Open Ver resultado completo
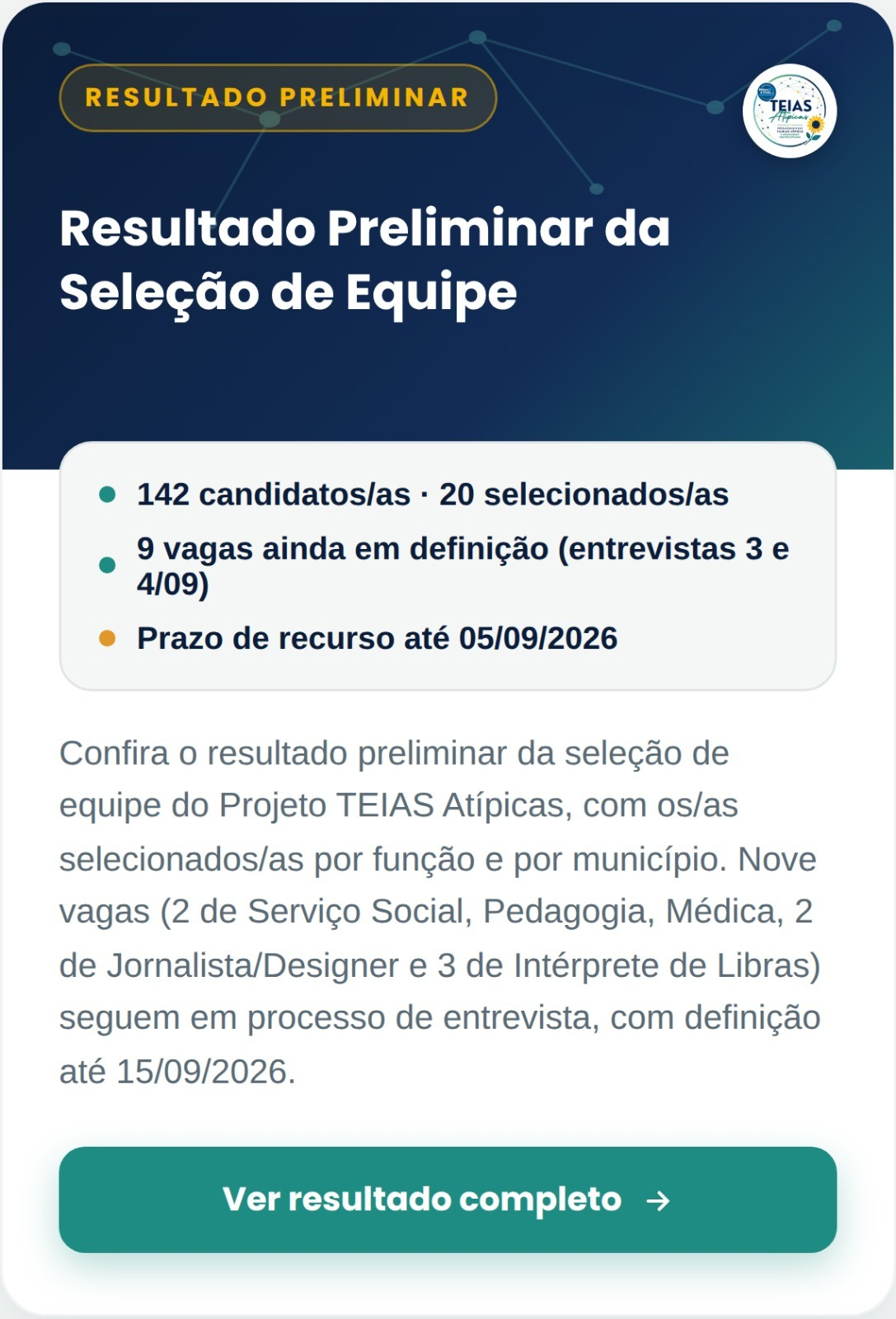896x1319 pixels. pyautogui.click(x=448, y=1199)
